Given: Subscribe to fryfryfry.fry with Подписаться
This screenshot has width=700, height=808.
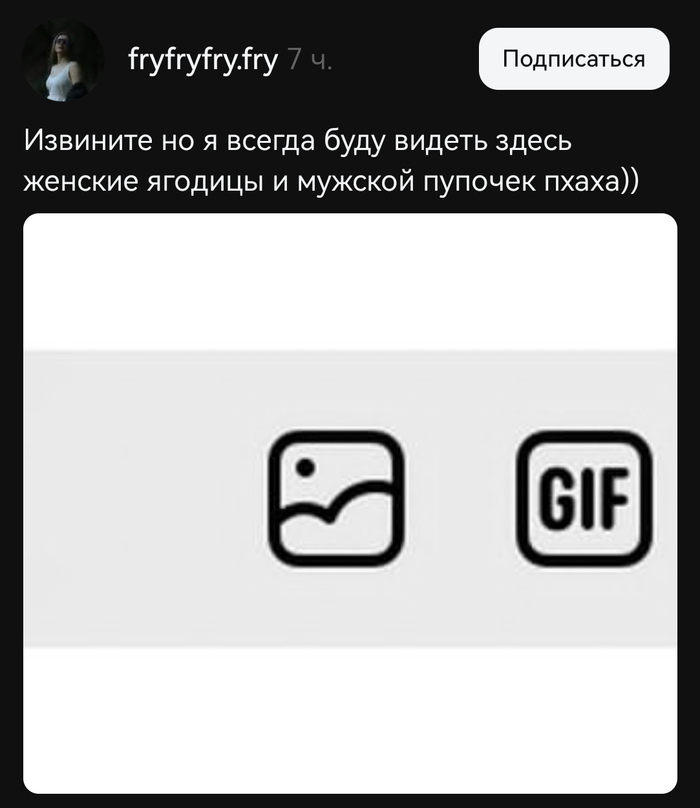Looking at the screenshot, I should (573, 59).
